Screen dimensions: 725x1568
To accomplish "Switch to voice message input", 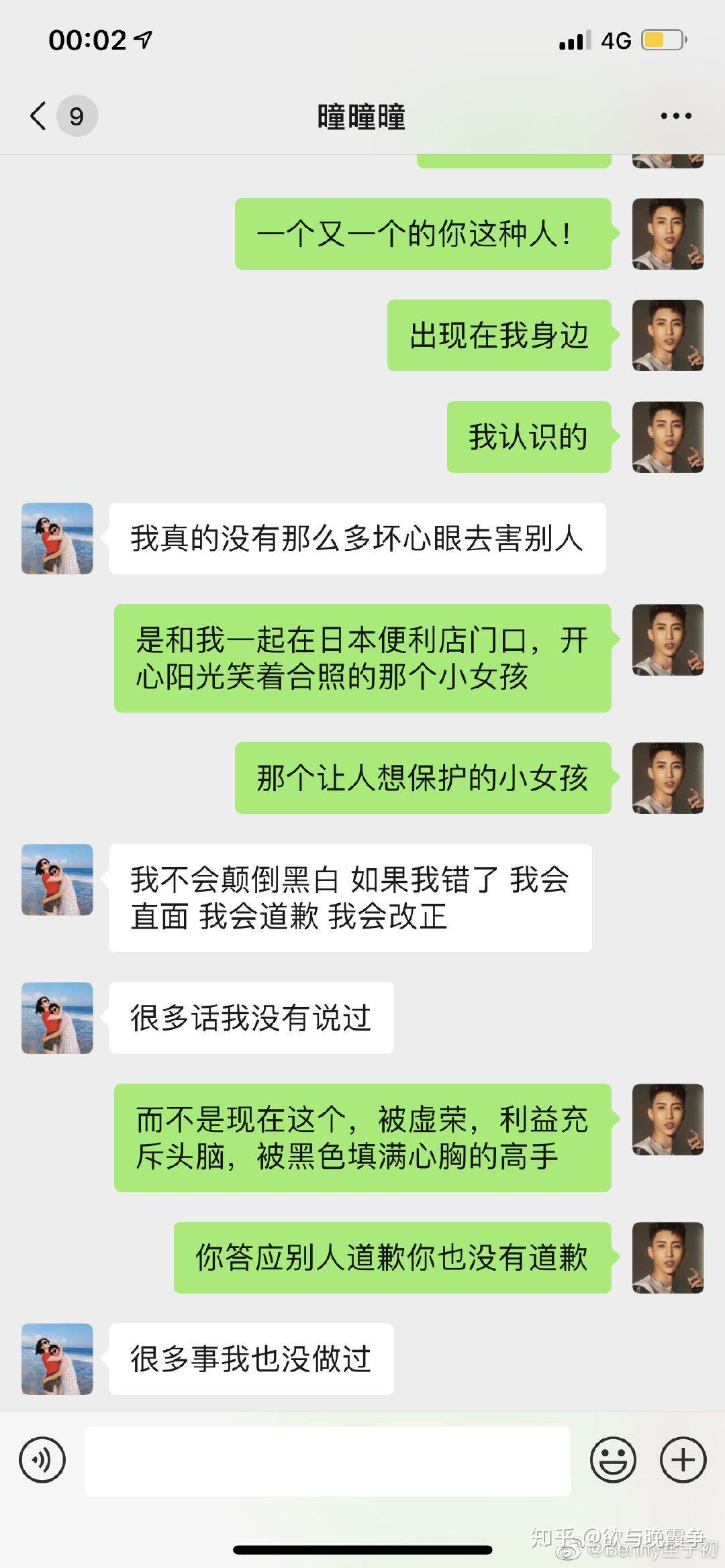I will coord(42,1459).
